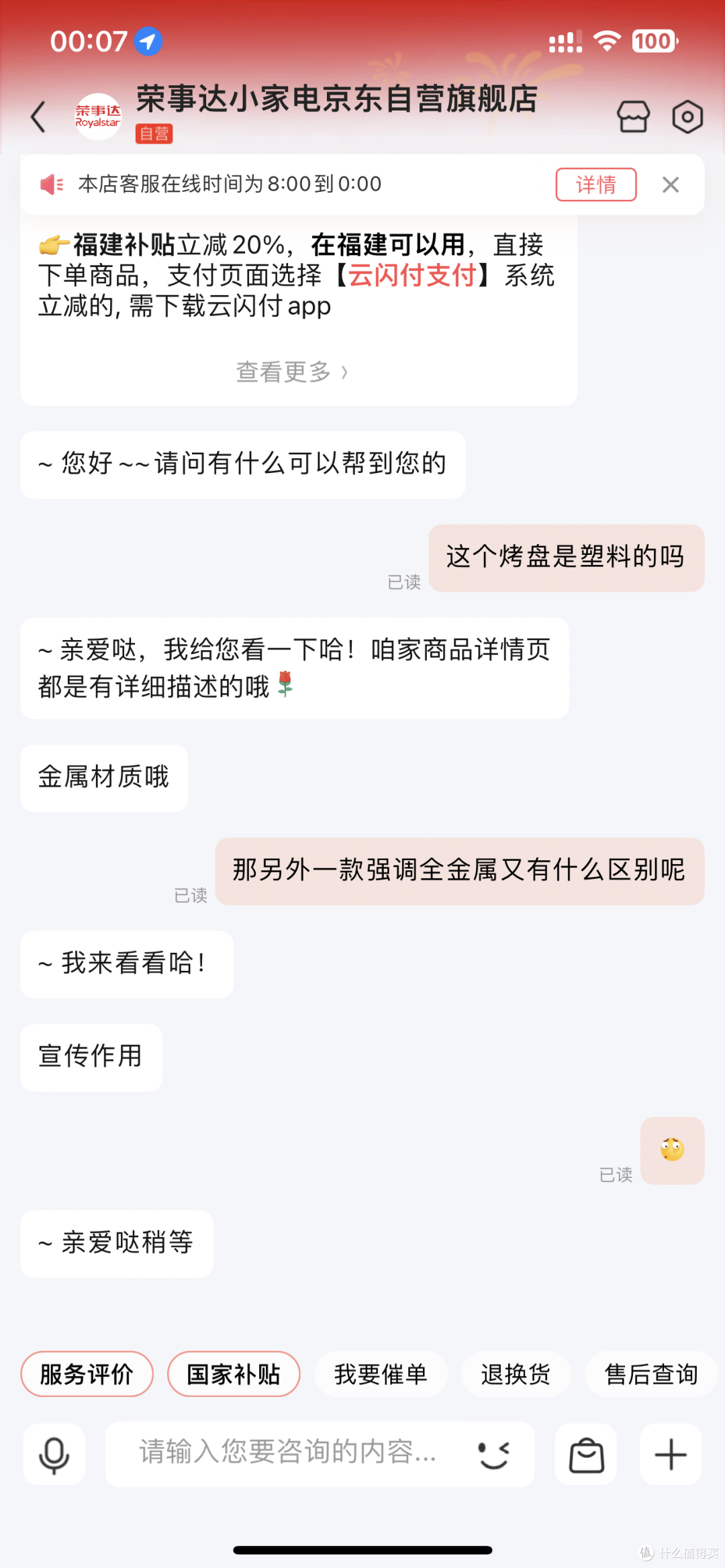The width and height of the screenshot is (725, 1568).
Task: Dismiss the service hours notice banner
Action: [671, 185]
